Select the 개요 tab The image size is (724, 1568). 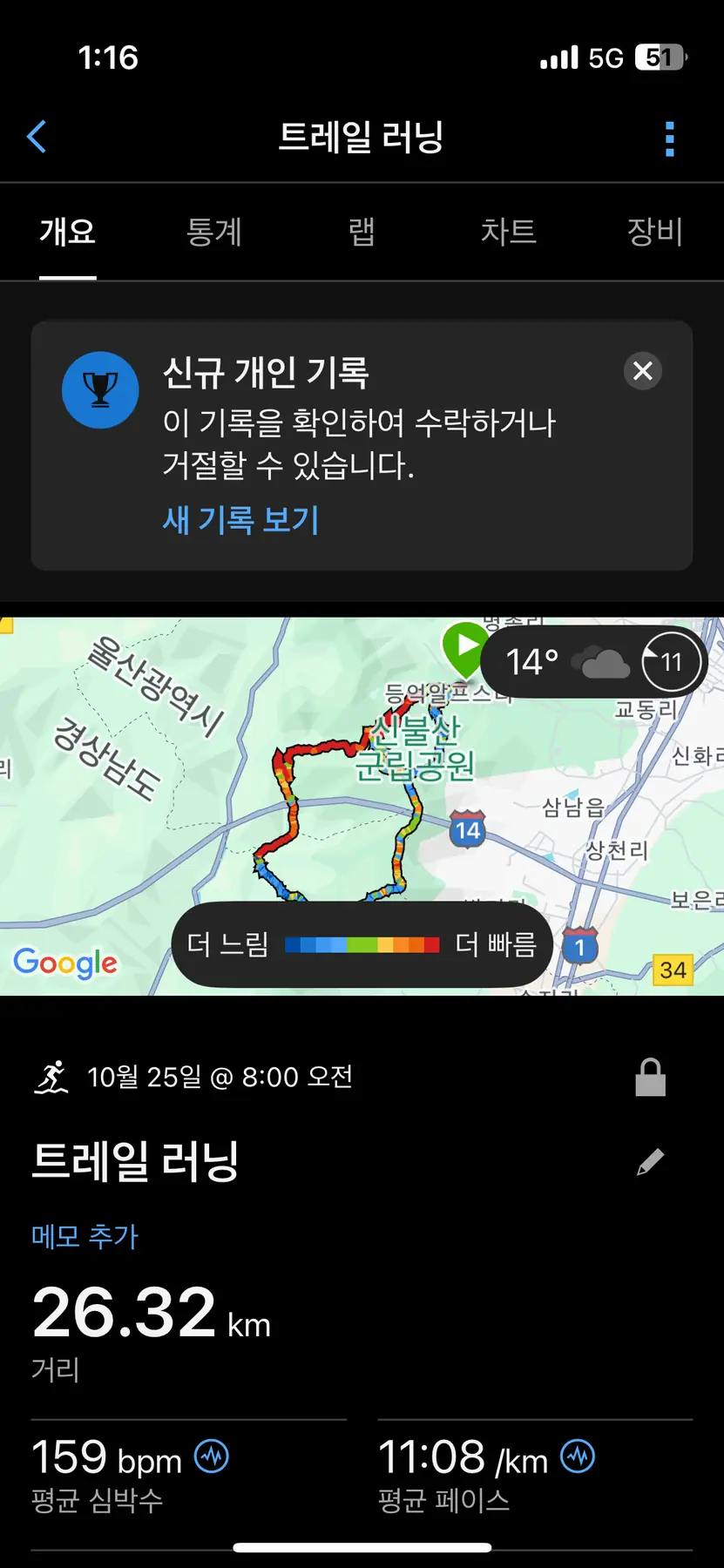67,232
